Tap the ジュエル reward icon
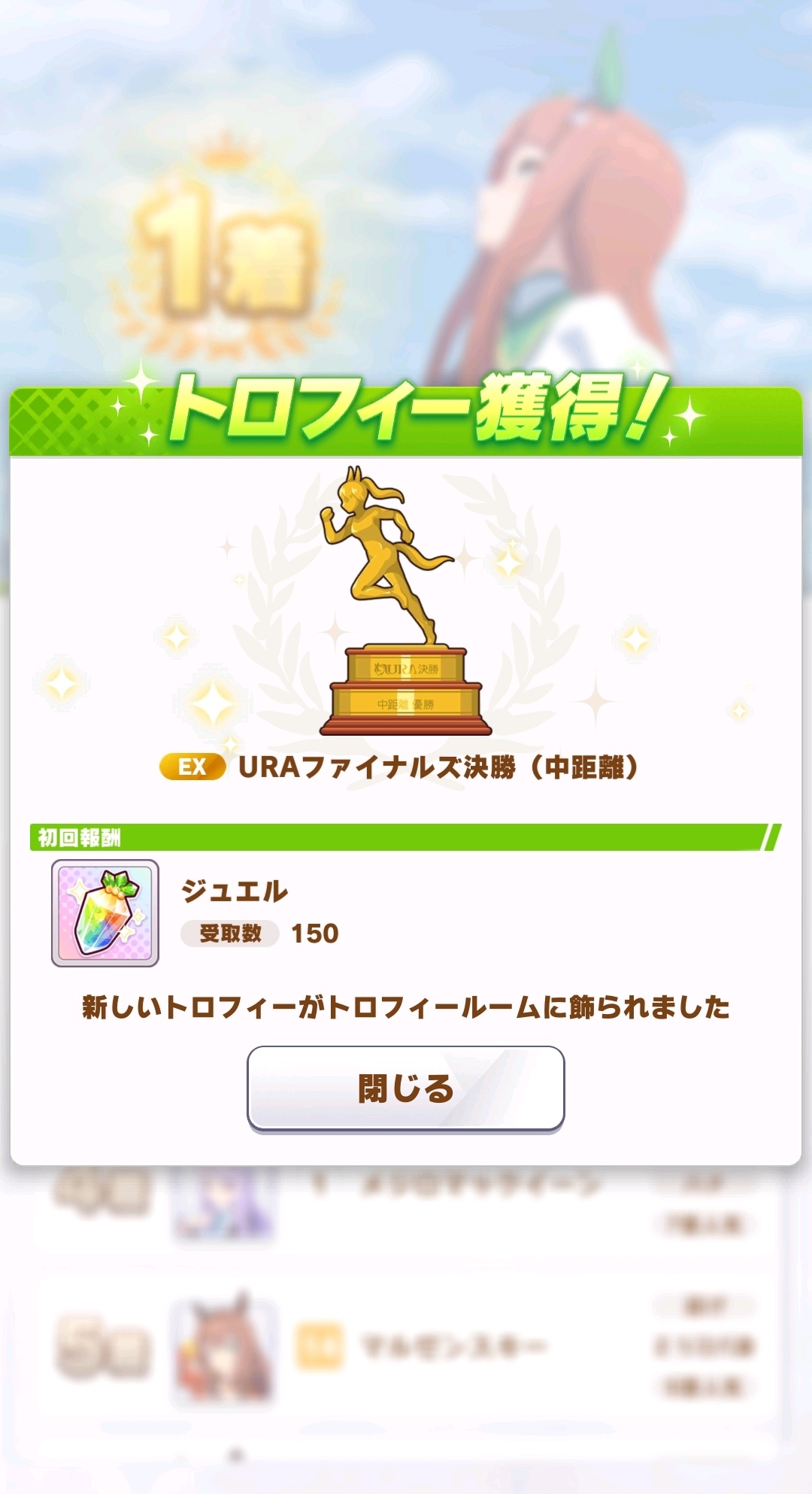Screen dimensions: 812x1494 pos(105,913)
